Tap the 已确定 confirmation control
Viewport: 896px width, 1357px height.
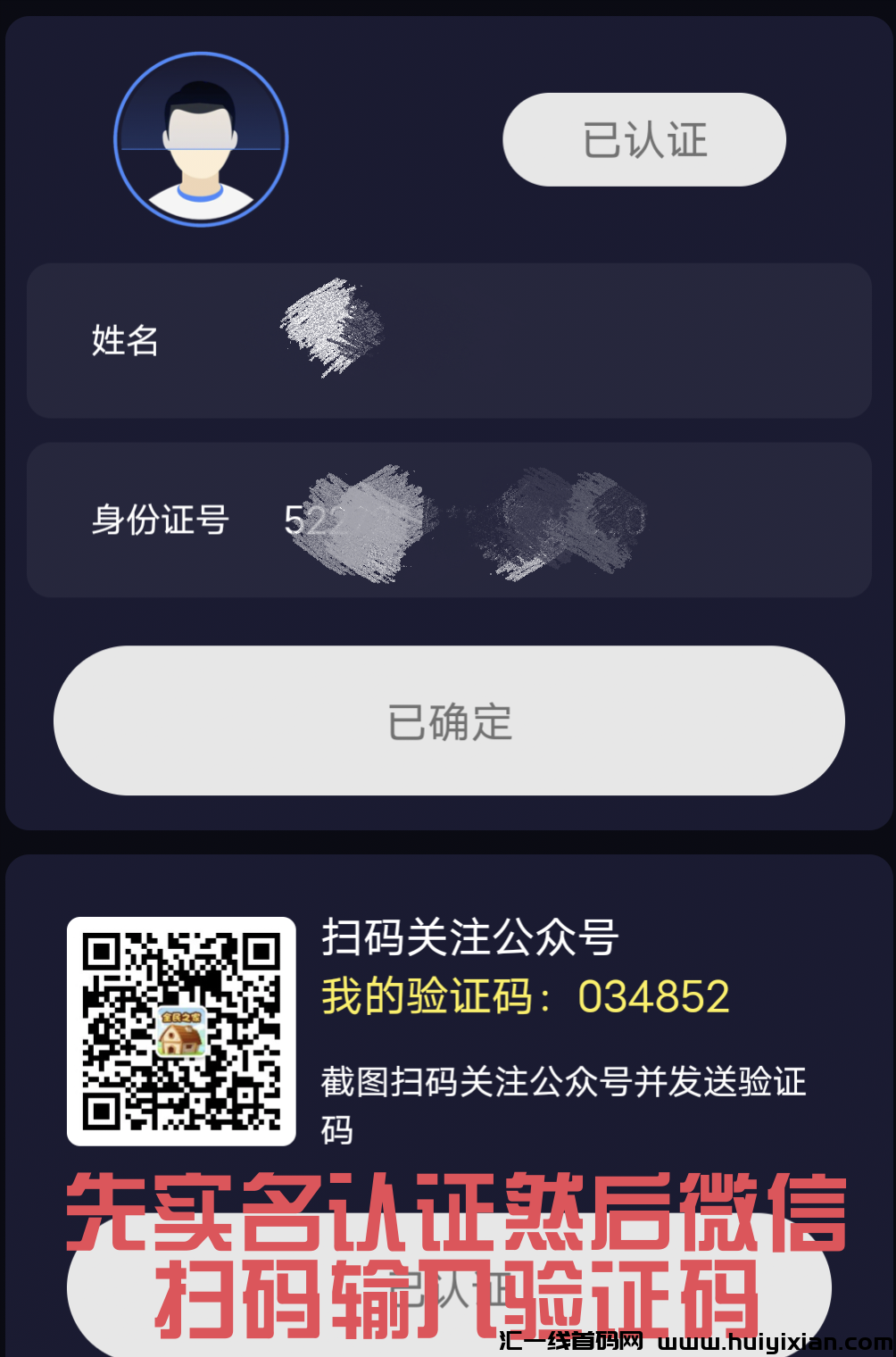pos(448,721)
